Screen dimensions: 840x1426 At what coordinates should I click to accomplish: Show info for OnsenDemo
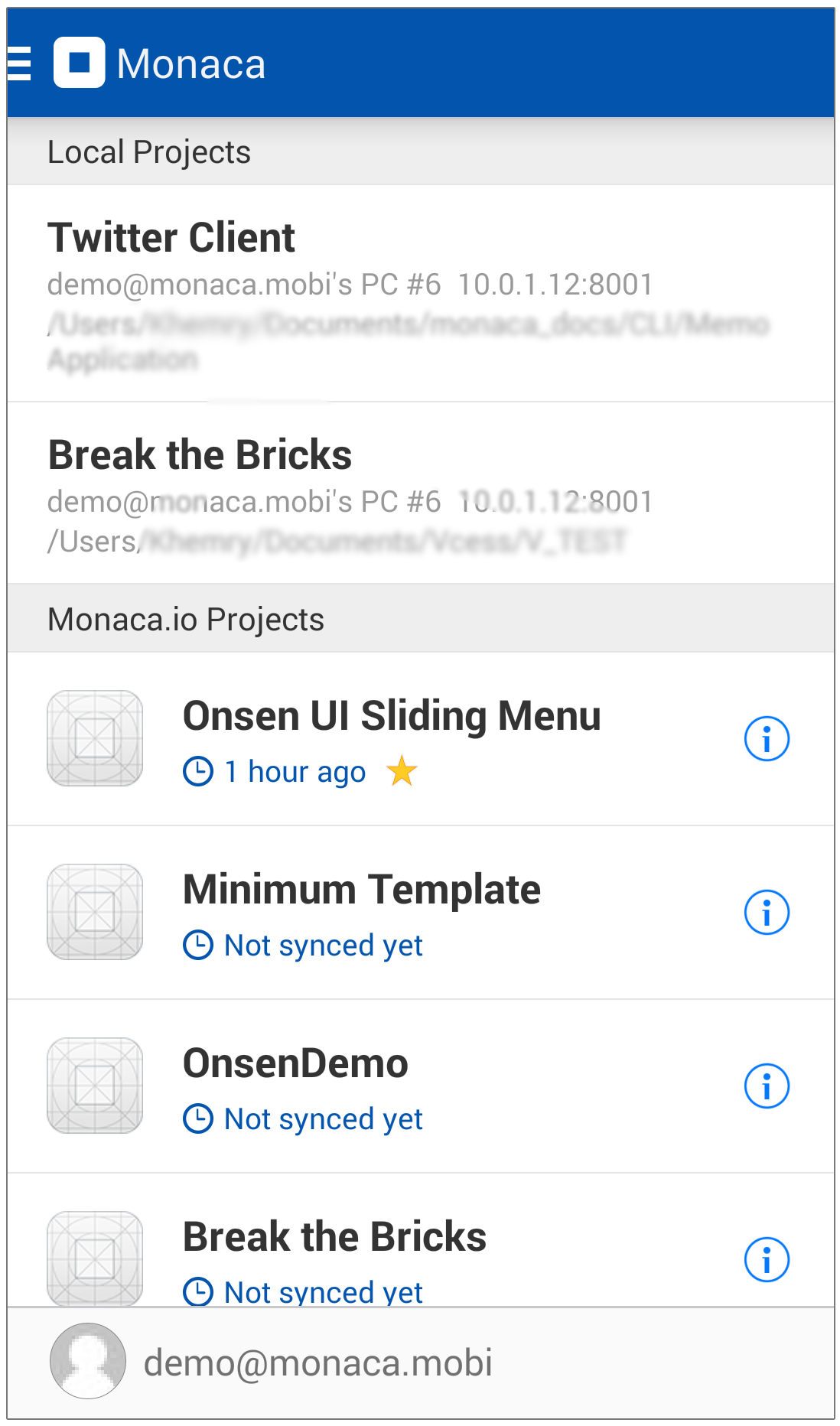pos(767,1086)
